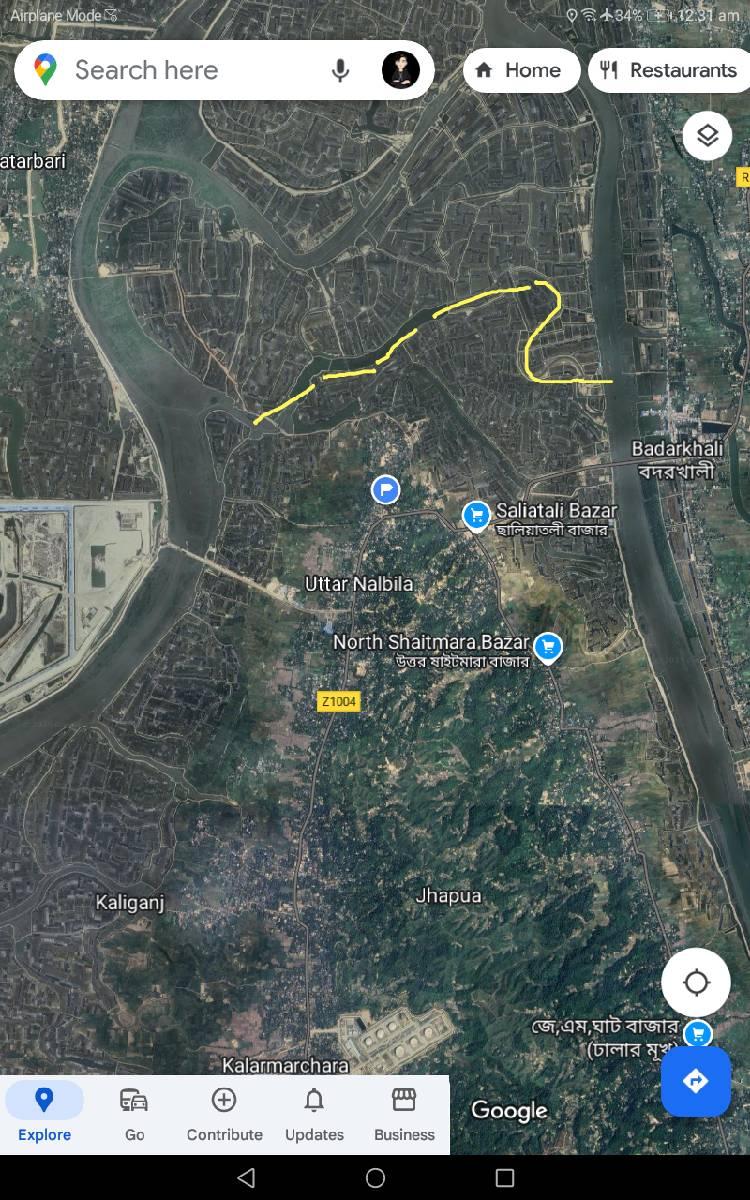Screen dimensions: 750x1200
Task: Open the blue directions button
Action: click(x=696, y=1081)
